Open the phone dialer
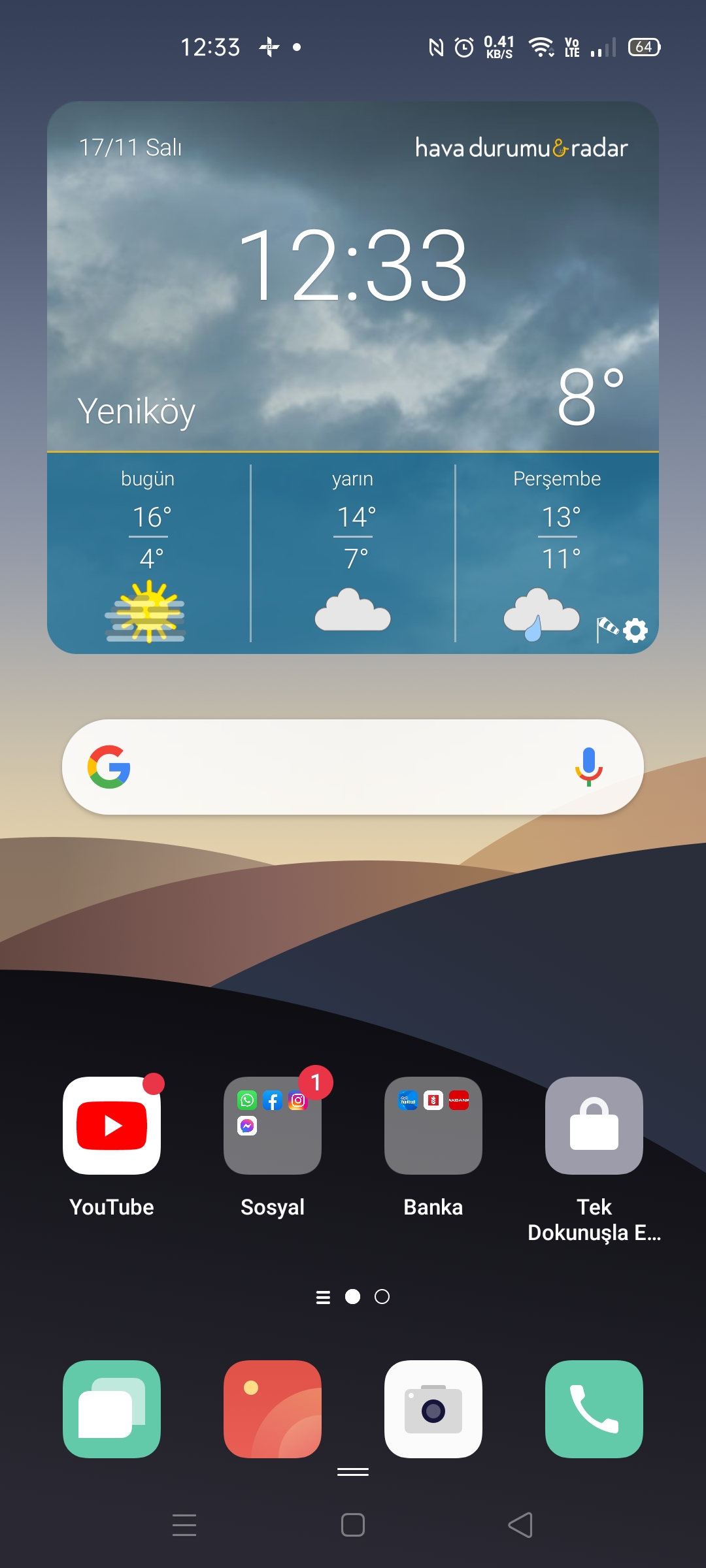 [x=594, y=1409]
